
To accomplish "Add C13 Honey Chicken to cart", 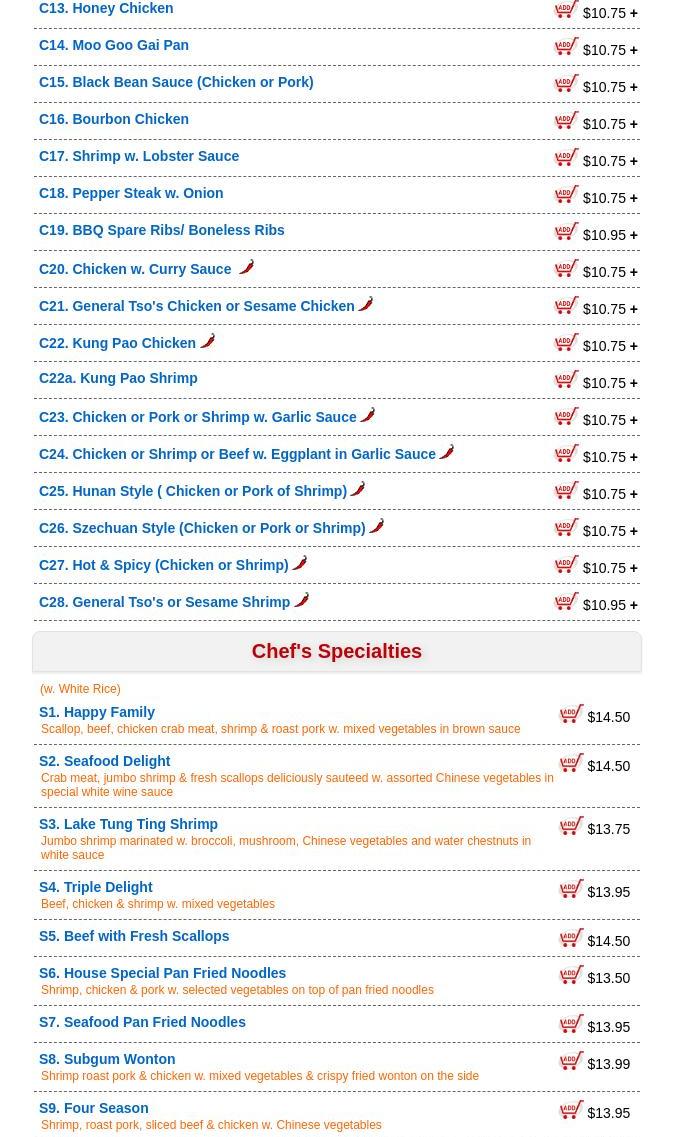I will pos(567,10).
